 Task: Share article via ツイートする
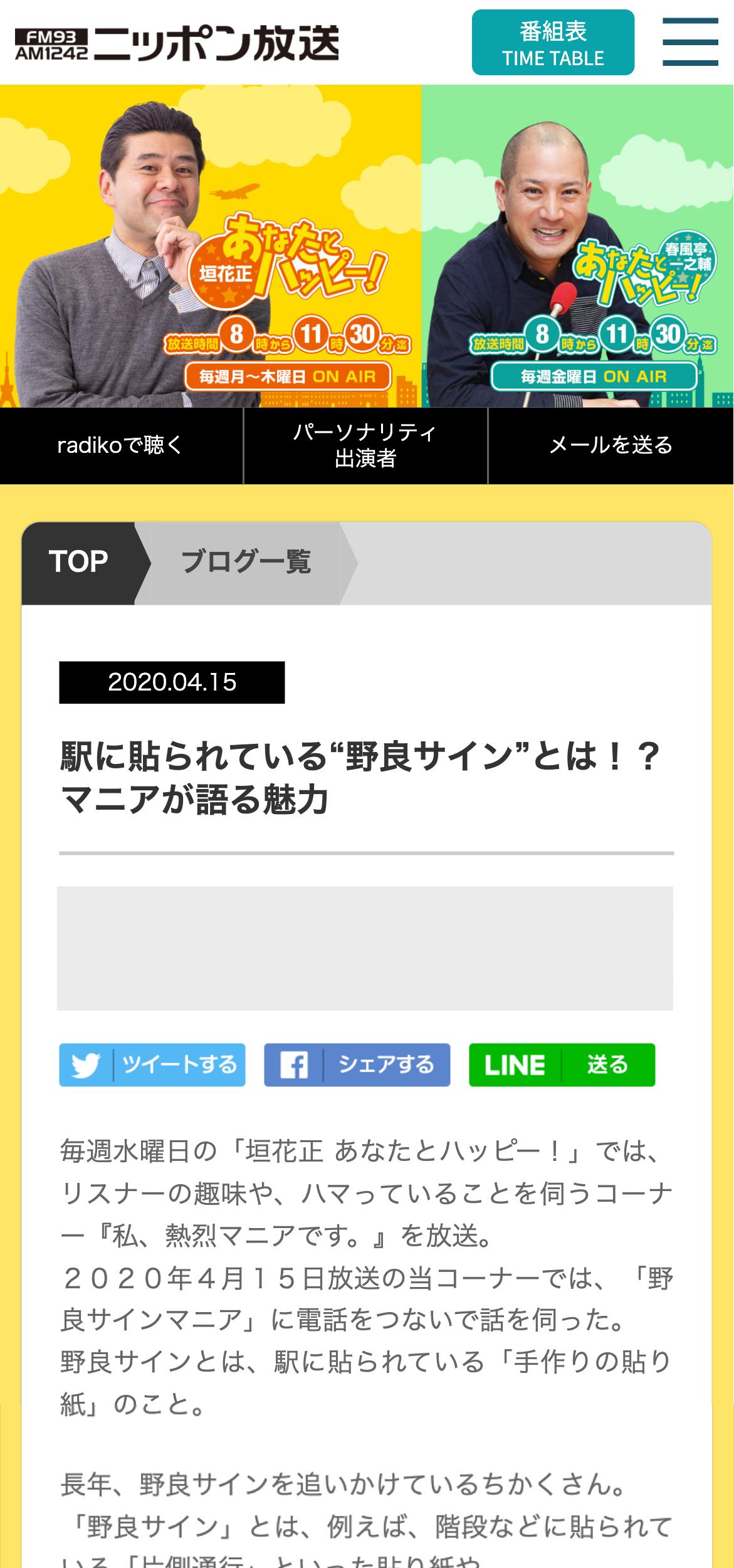[x=152, y=1065]
